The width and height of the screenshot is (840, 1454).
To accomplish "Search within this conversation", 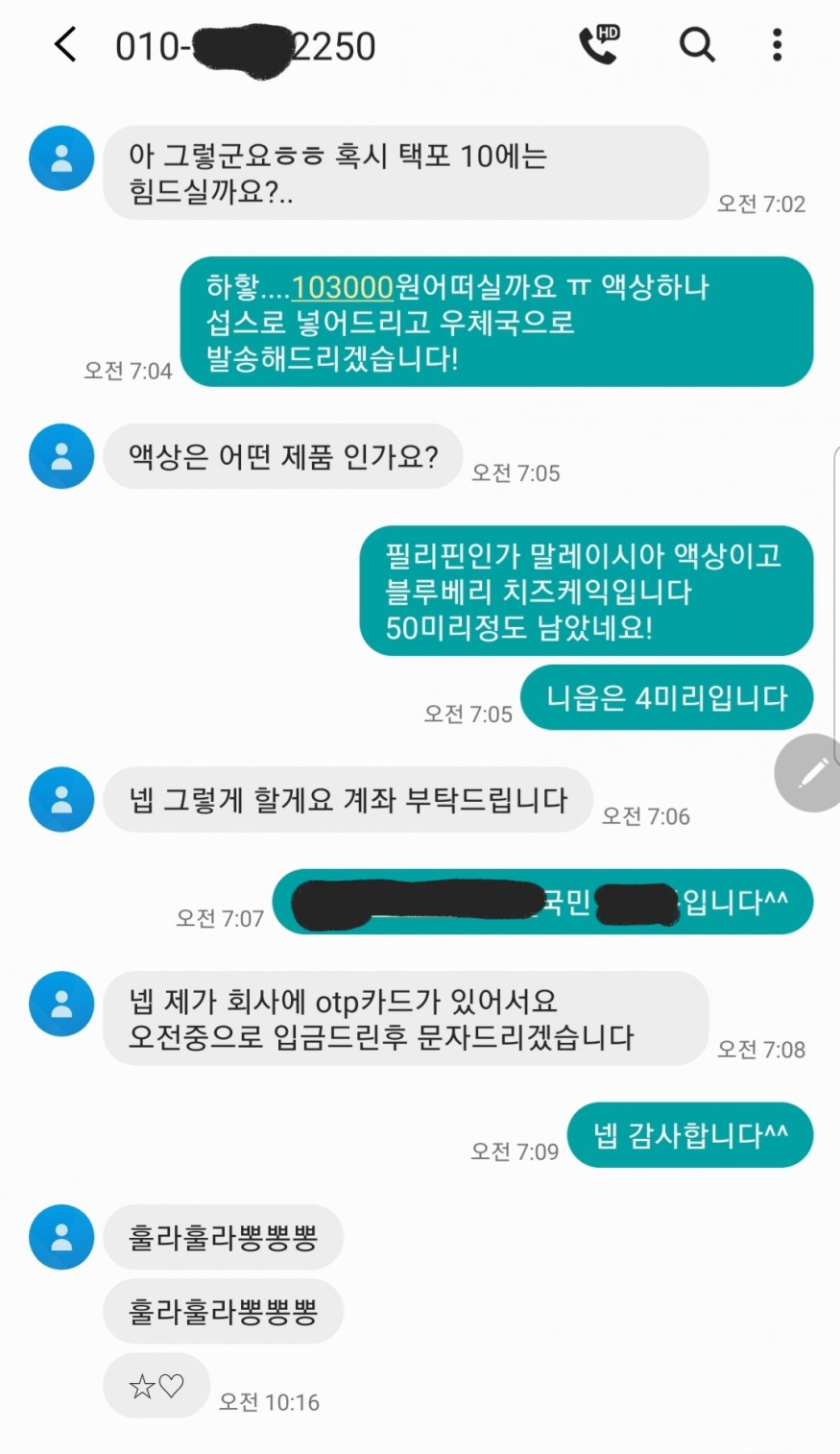I will click(x=697, y=44).
